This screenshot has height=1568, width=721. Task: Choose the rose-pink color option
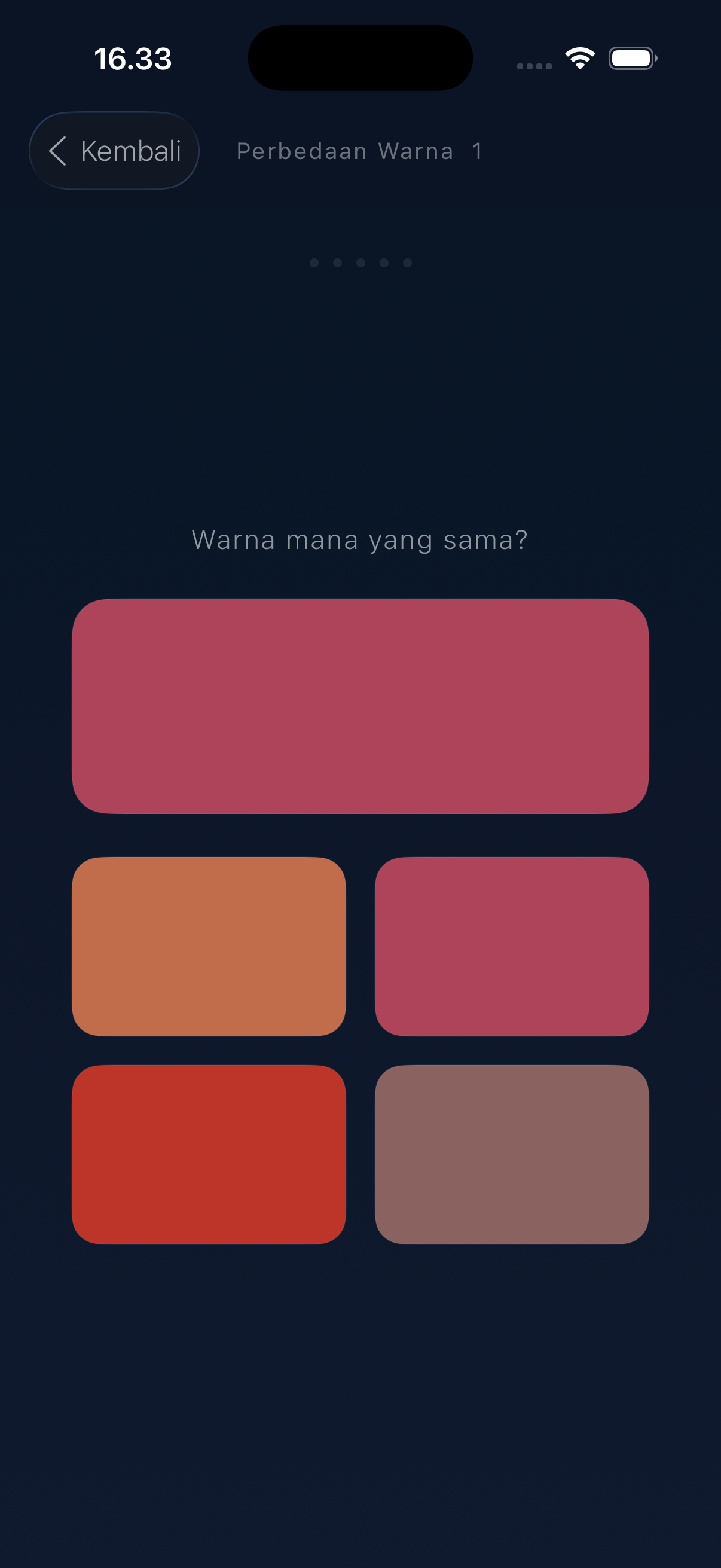(x=512, y=947)
